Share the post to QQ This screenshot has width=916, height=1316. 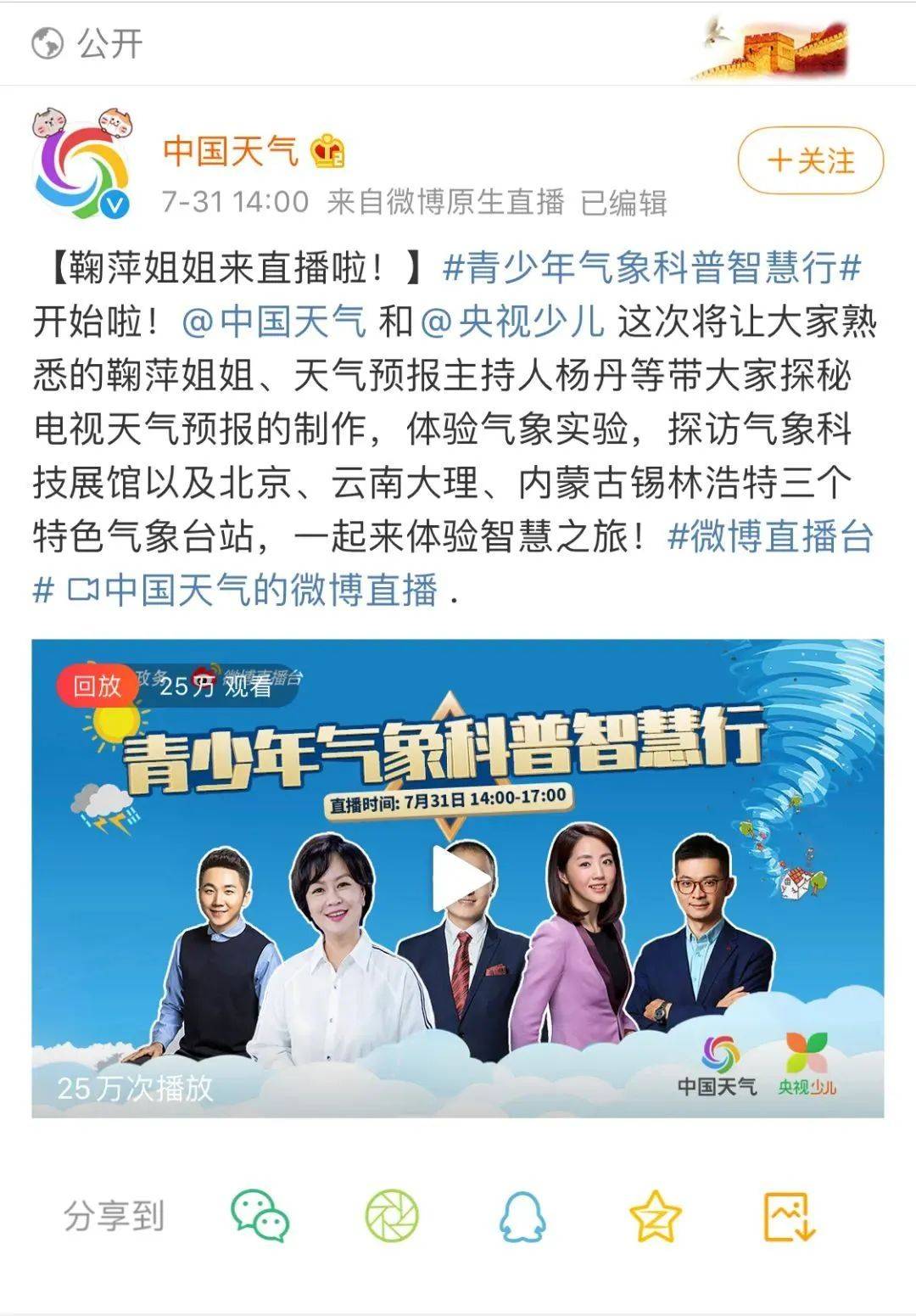(x=522, y=1215)
